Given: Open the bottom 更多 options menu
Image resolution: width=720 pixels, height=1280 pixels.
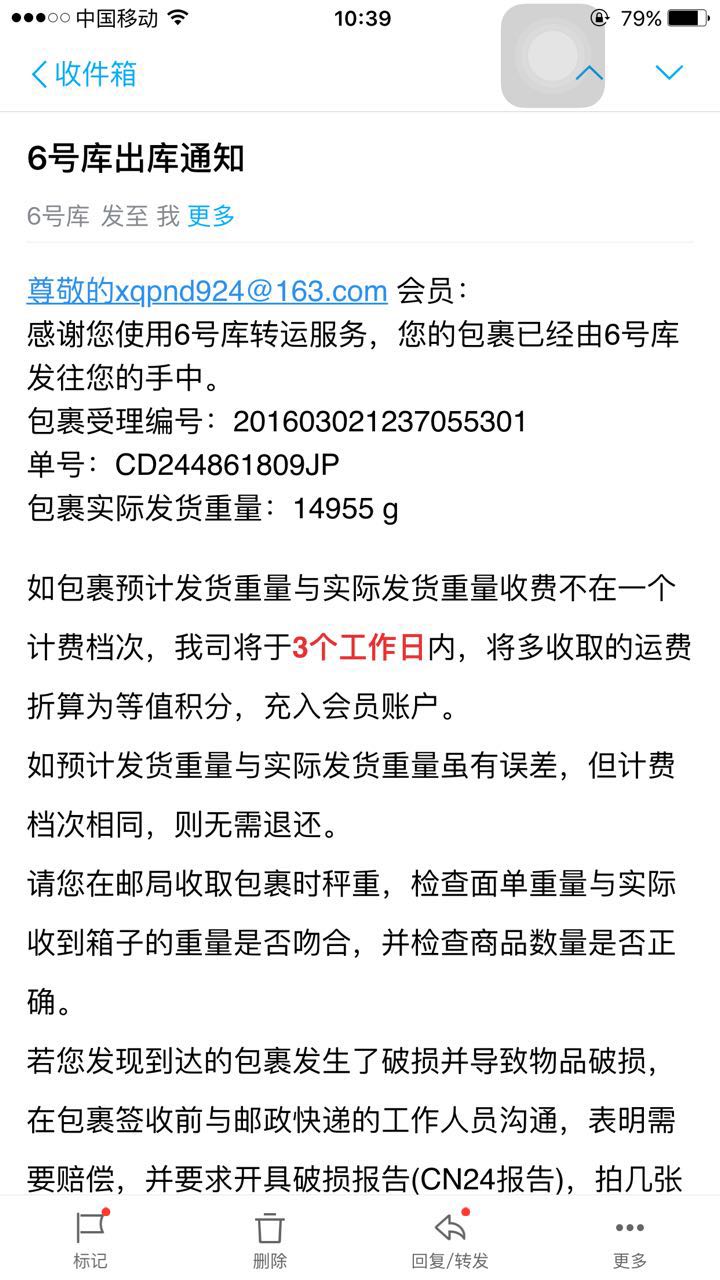Looking at the screenshot, I should [x=630, y=1238].
